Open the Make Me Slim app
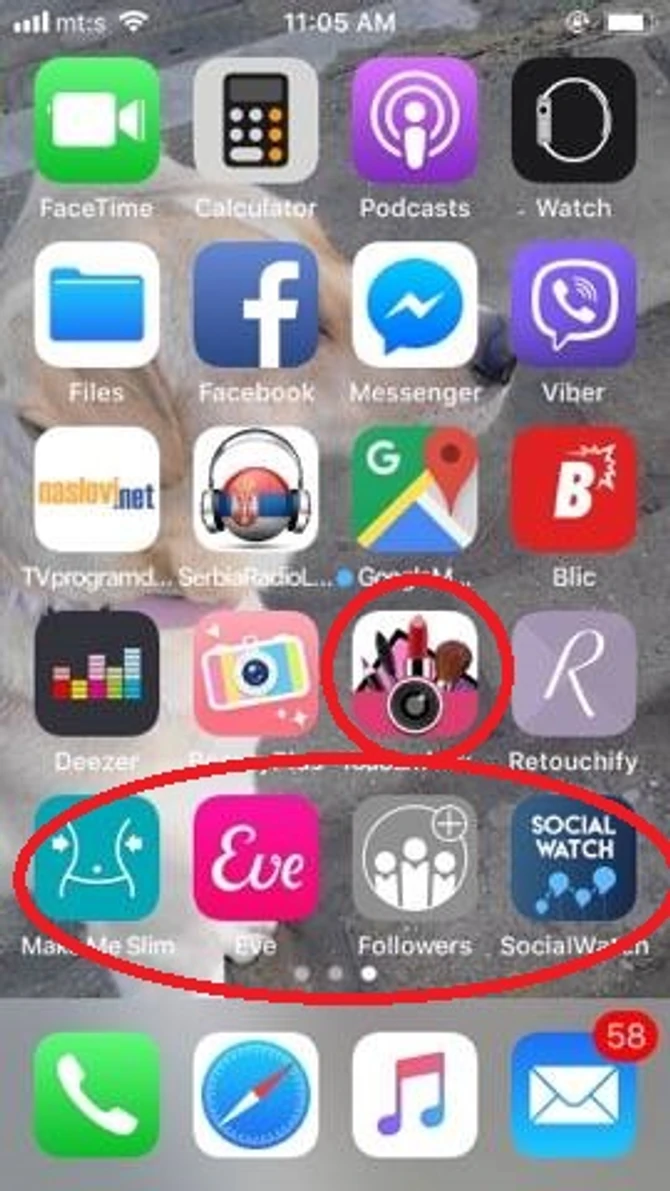 [x=97, y=858]
